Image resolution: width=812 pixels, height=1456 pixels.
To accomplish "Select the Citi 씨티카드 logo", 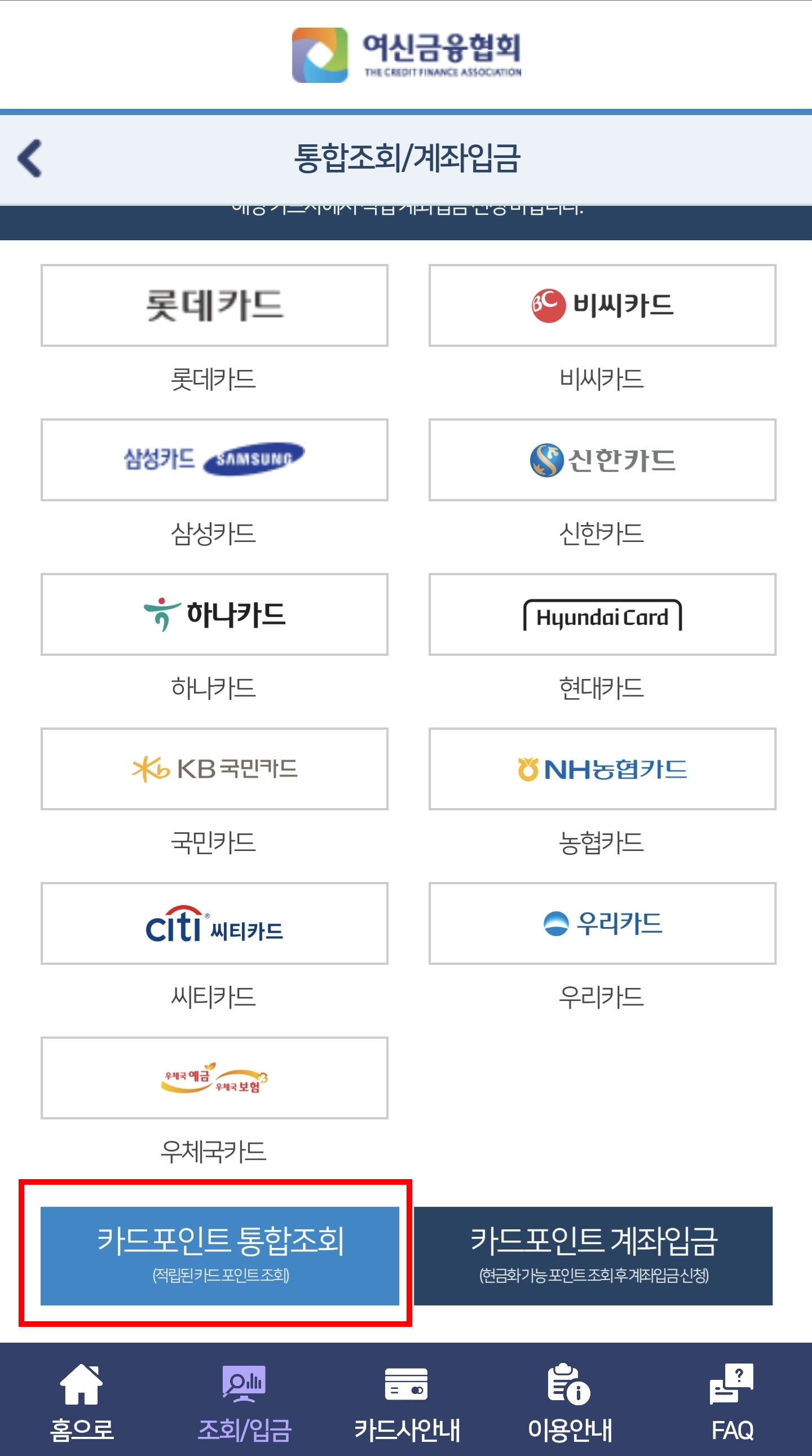I will point(214,924).
